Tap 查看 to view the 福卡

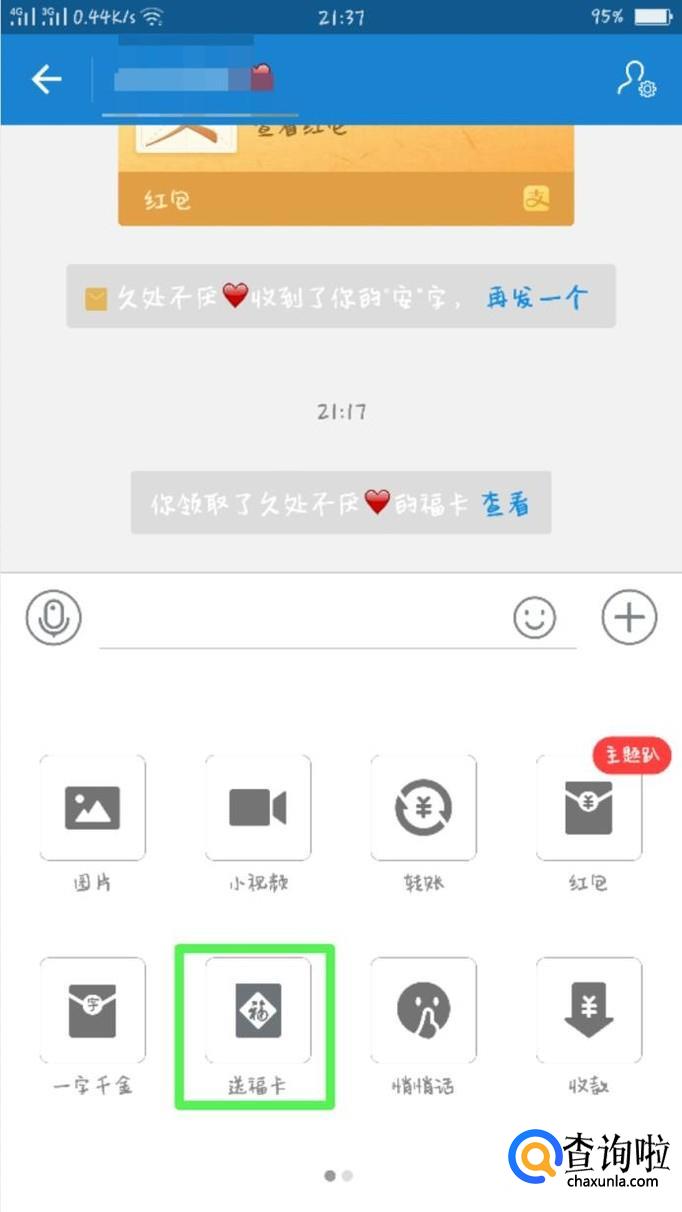[506, 504]
